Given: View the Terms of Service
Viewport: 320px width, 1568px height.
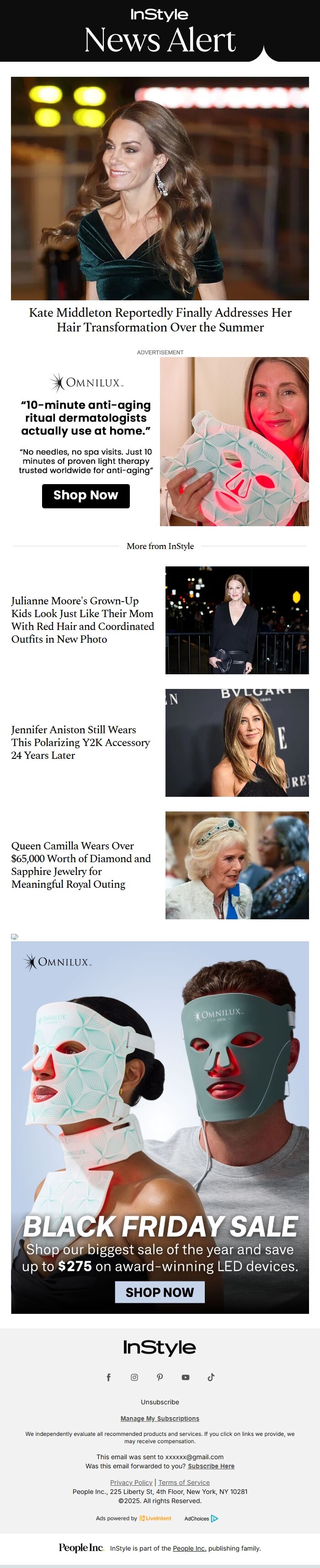Looking at the screenshot, I should pos(184,1482).
